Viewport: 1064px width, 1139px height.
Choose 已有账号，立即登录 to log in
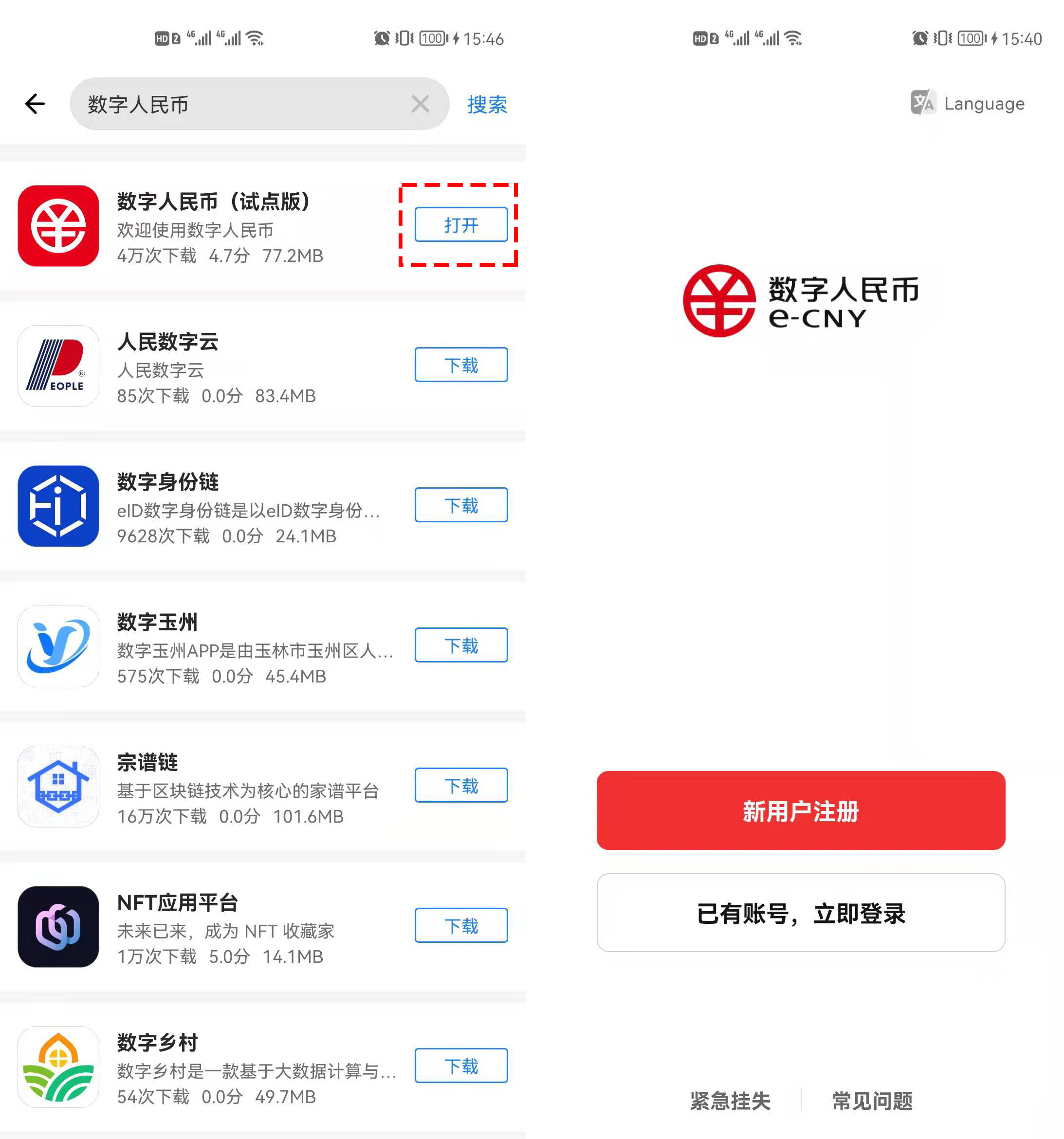click(x=801, y=913)
